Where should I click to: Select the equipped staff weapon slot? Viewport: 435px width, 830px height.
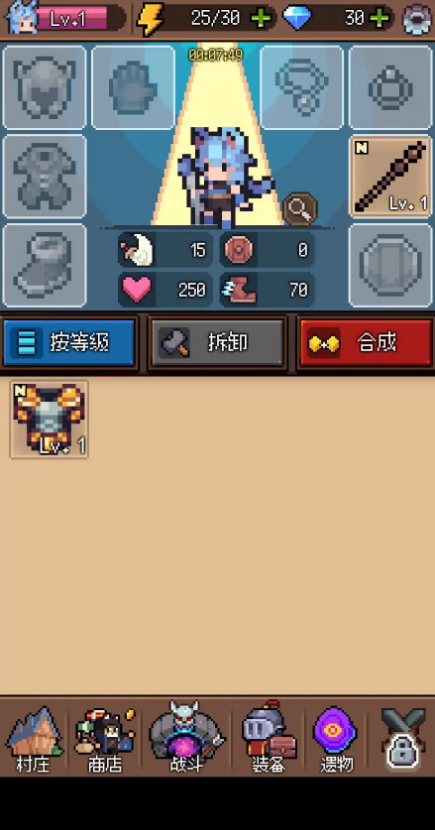pos(391,176)
